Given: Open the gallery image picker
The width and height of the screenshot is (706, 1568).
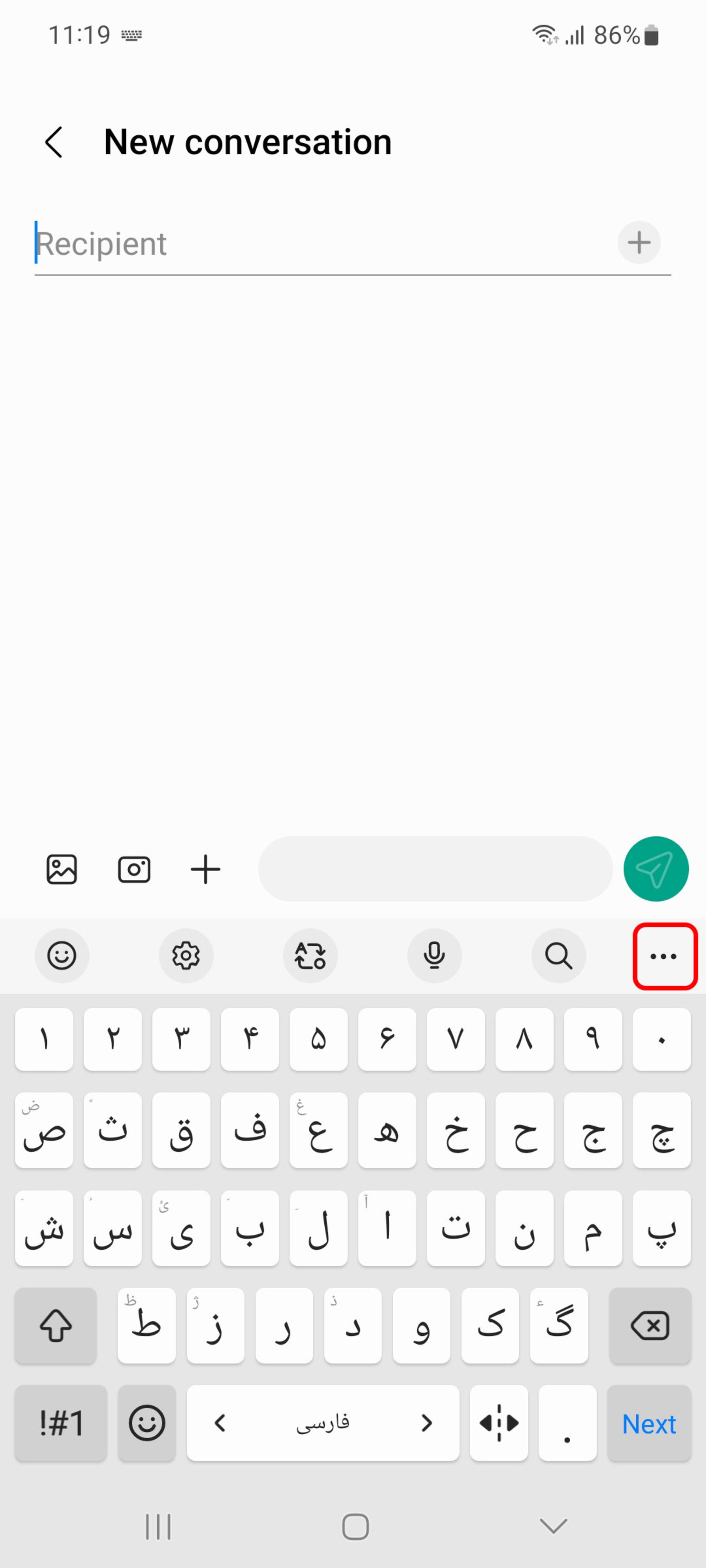Looking at the screenshot, I should click(x=62, y=869).
